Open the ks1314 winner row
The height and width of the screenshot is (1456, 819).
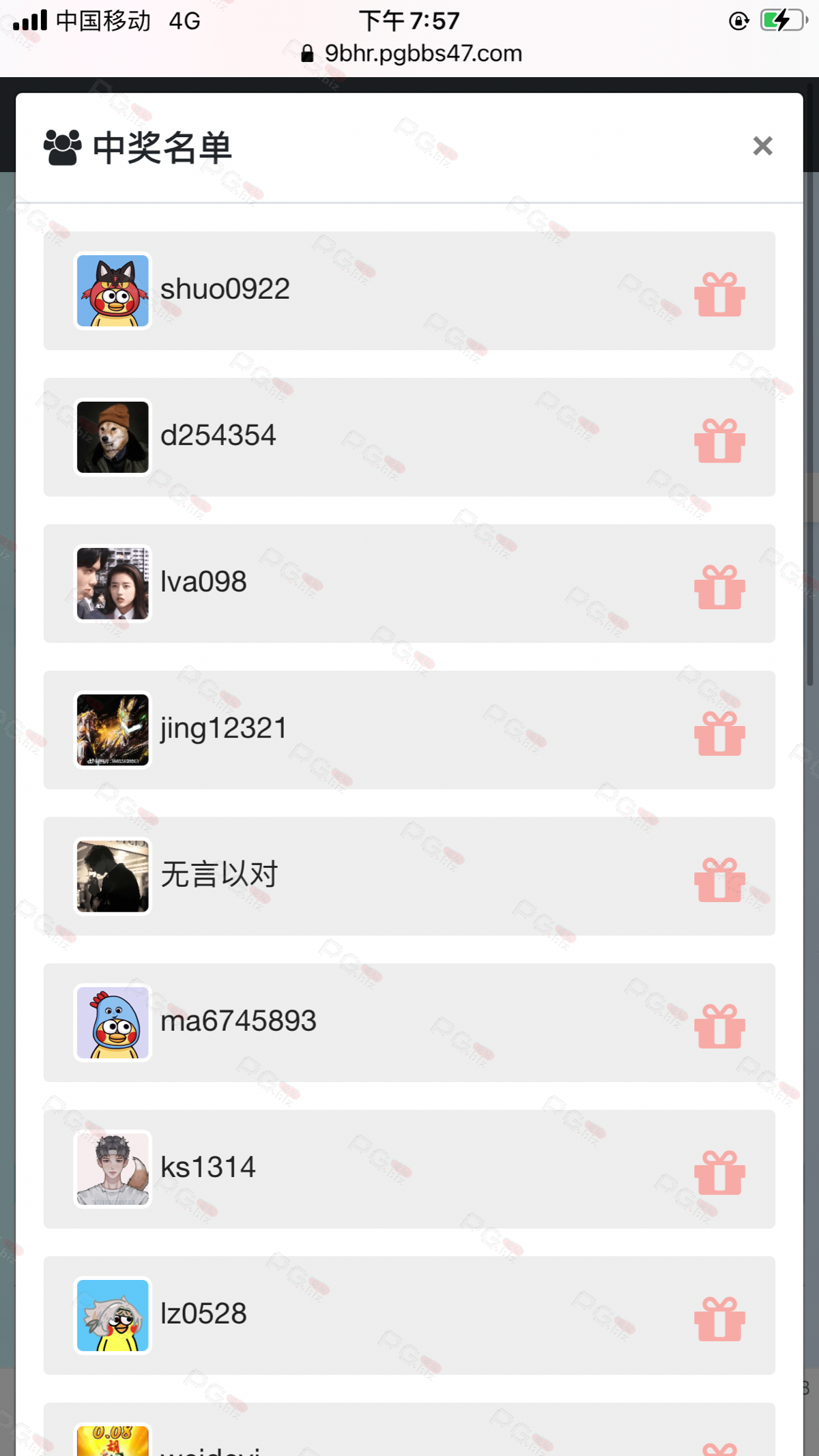click(409, 1169)
